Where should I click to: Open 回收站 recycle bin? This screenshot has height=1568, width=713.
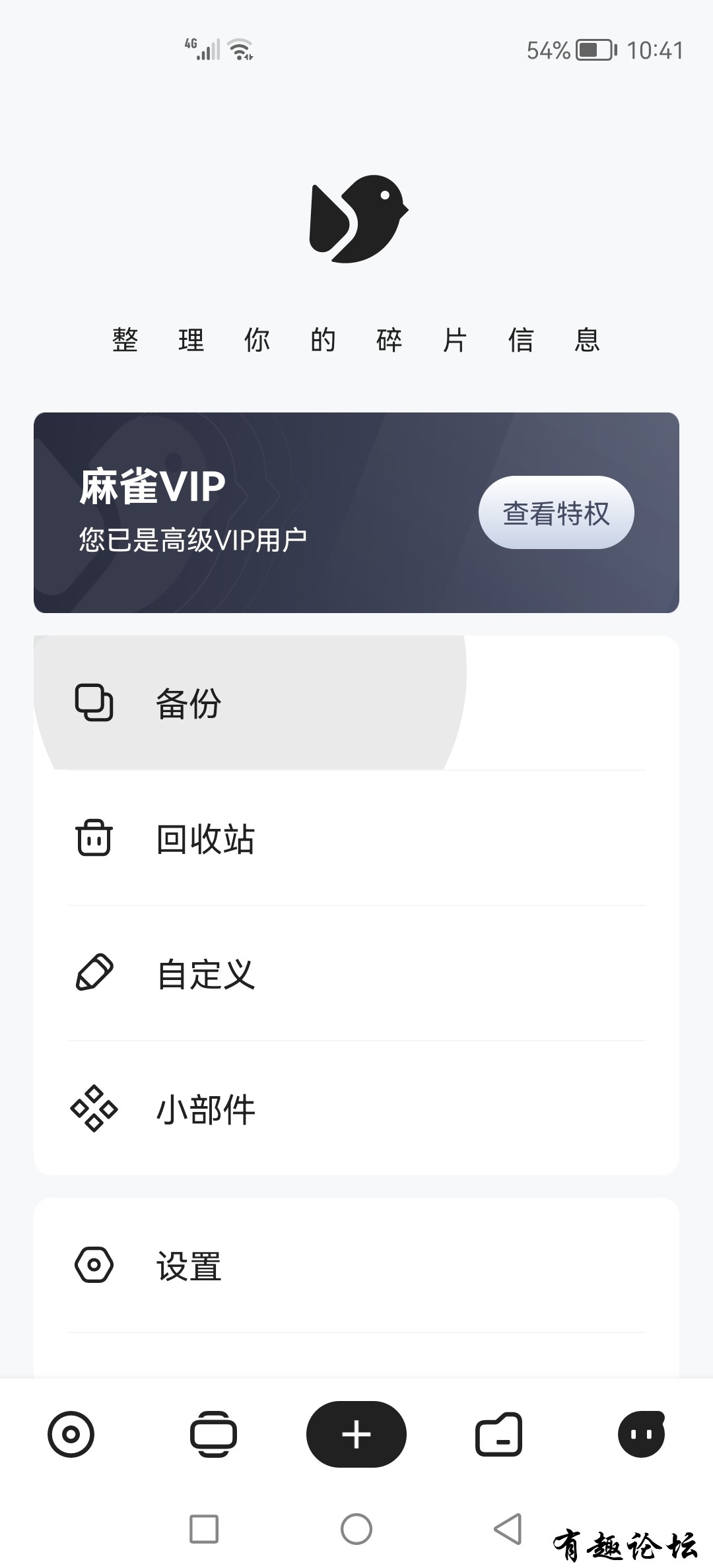click(x=356, y=839)
